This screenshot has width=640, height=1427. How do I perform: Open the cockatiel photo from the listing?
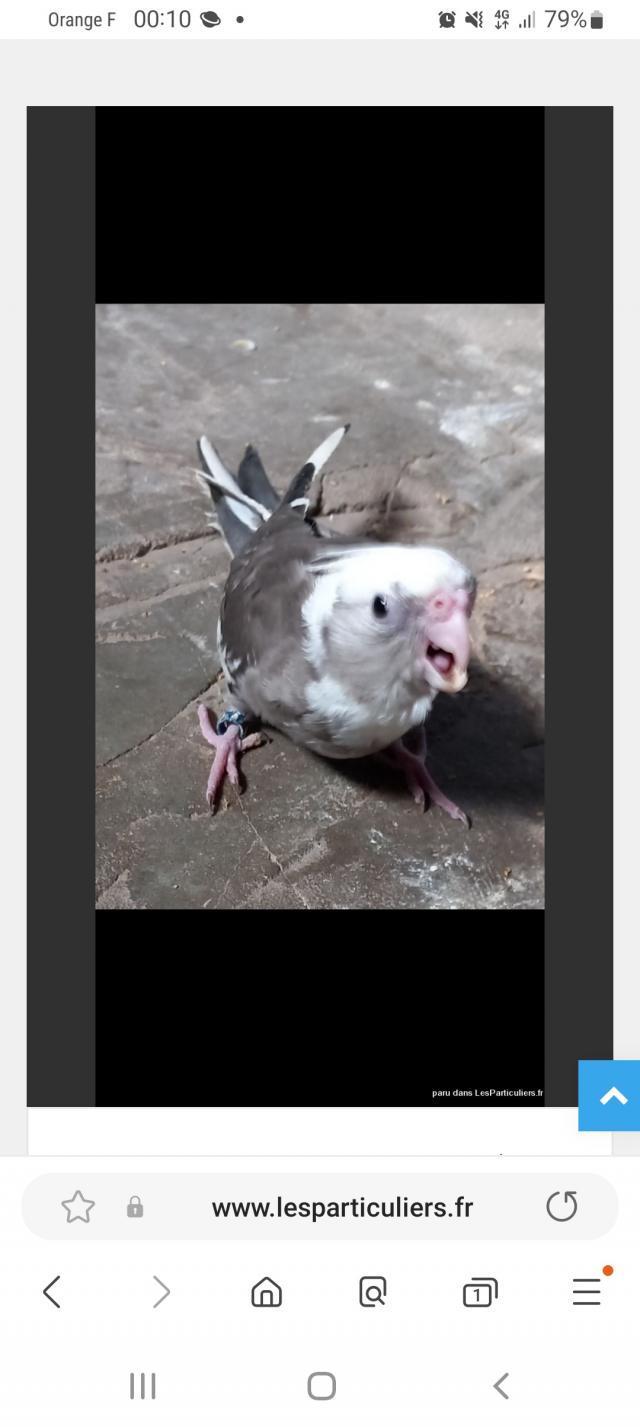[x=320, y=606]
